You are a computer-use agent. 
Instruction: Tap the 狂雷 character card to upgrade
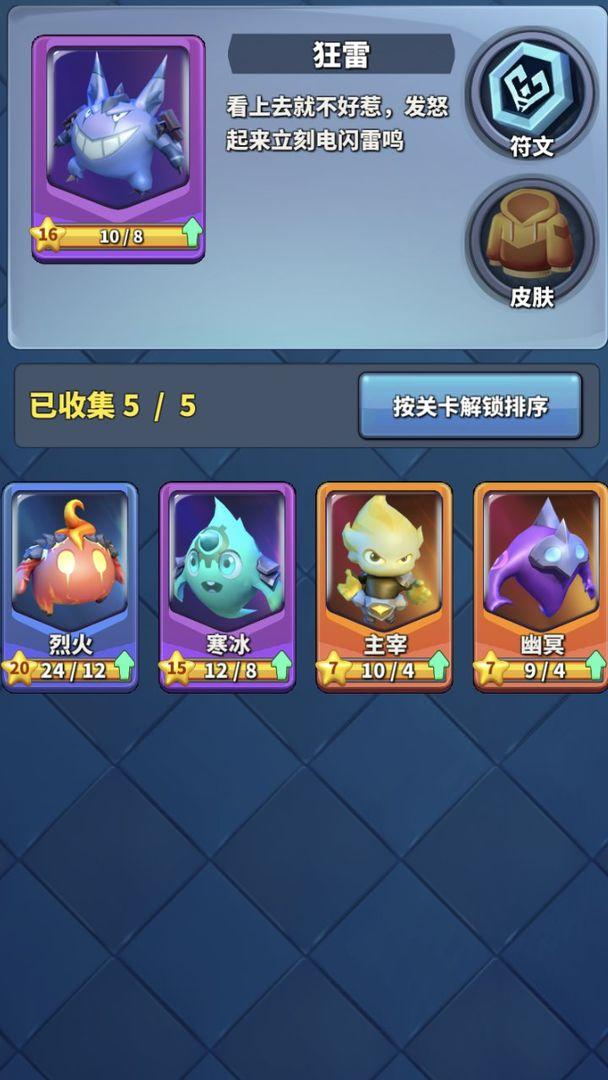click(118, 148)
